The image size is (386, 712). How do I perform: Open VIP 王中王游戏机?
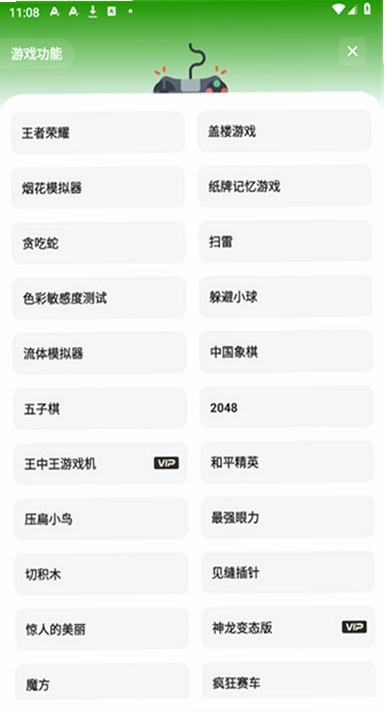pos(100,463)
